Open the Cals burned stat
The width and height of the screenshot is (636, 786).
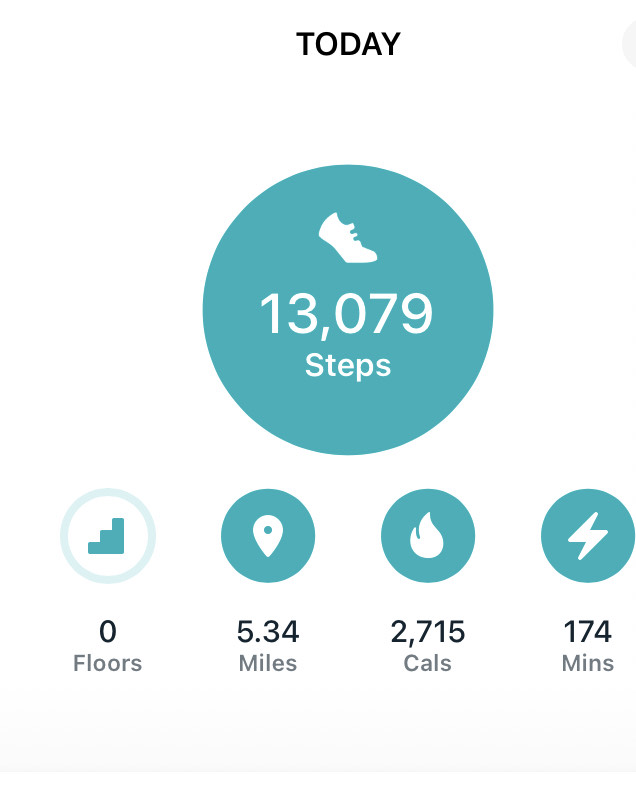(428, 536)
